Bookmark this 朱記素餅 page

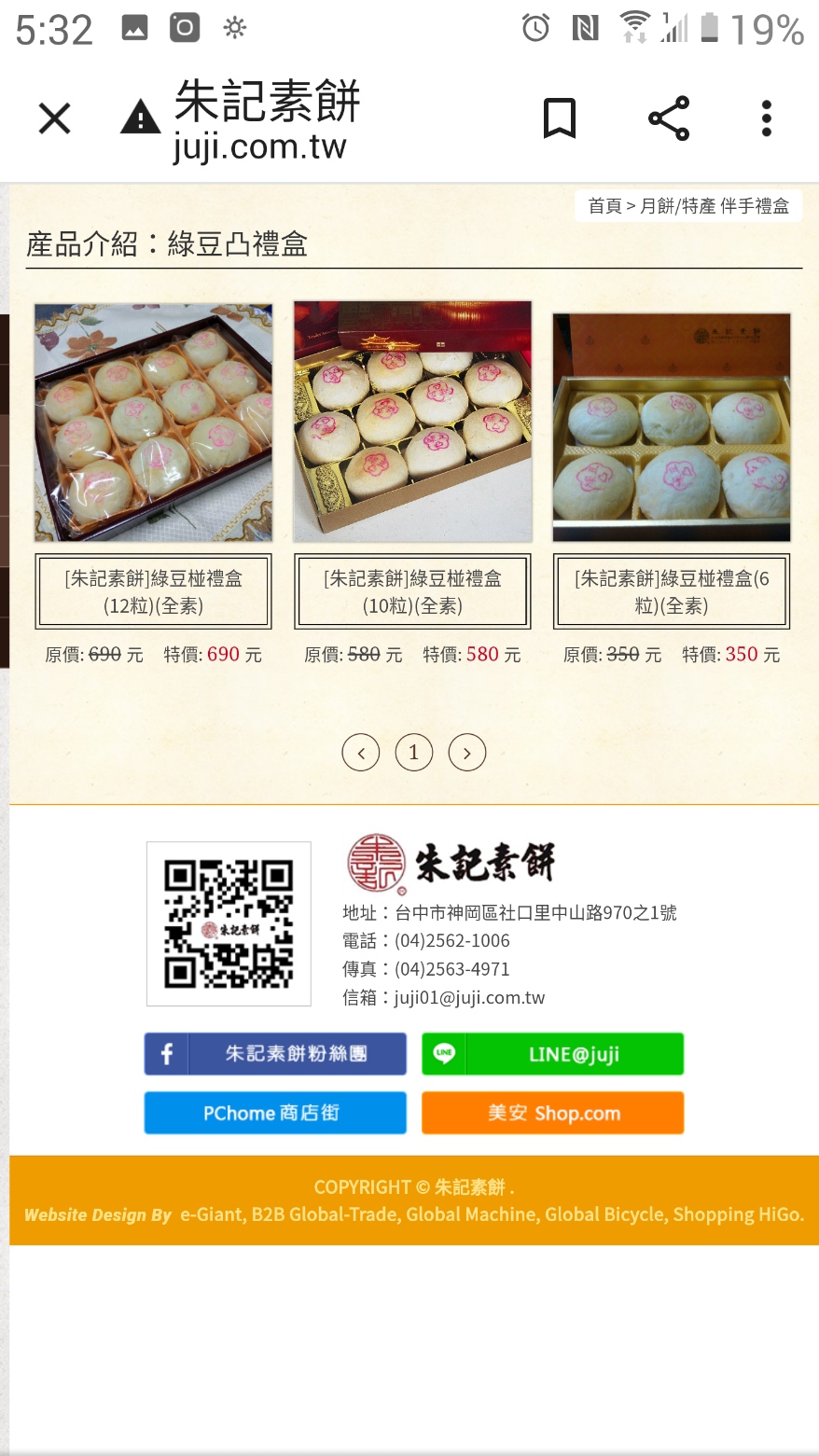(560, 118)
